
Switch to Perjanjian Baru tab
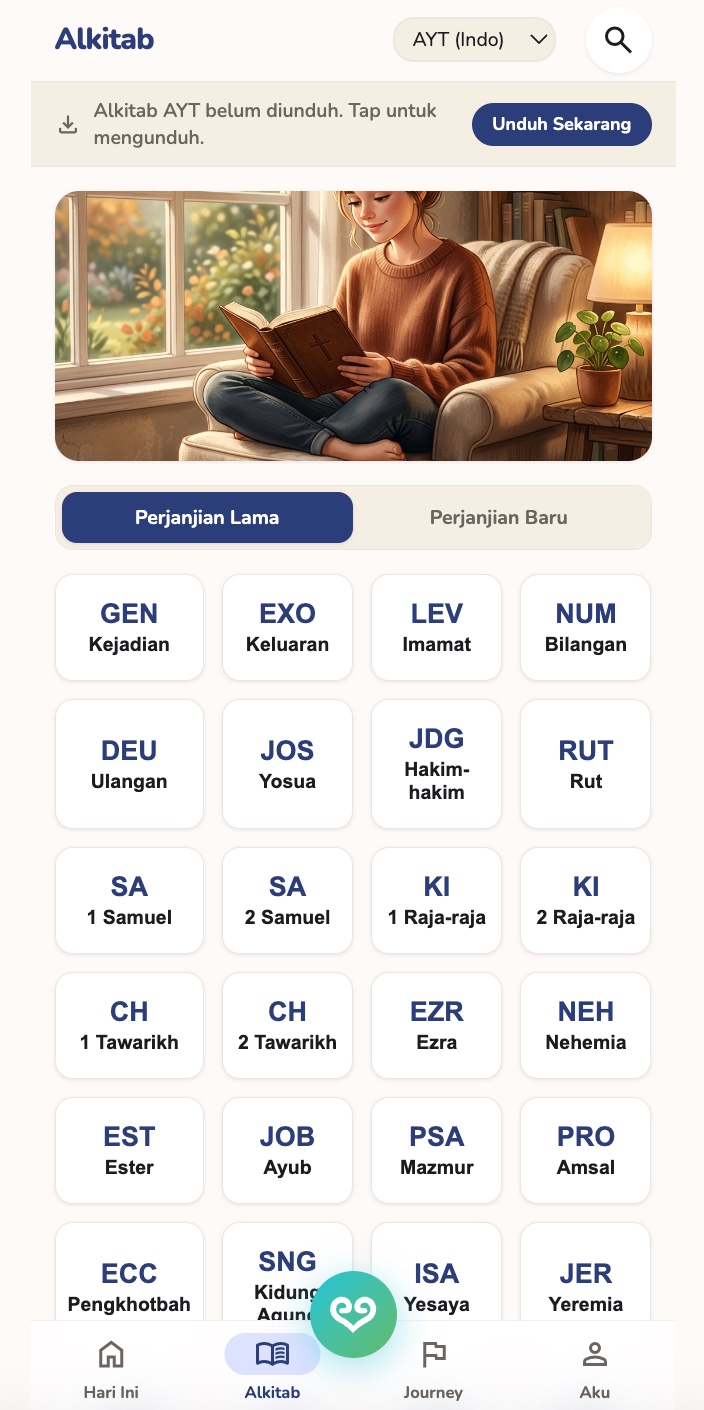[499, 517]
